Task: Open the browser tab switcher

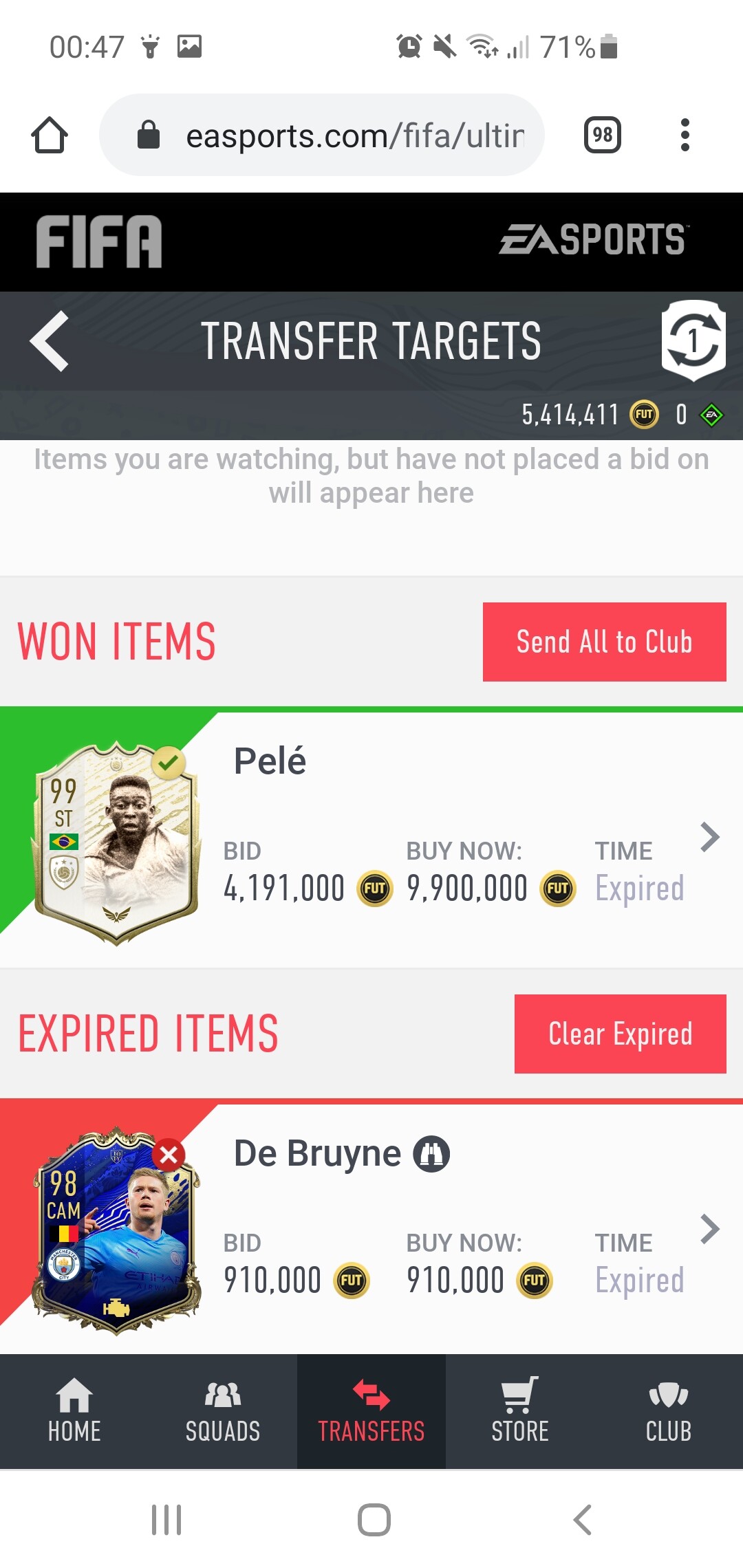Action: tap(602, 135)
